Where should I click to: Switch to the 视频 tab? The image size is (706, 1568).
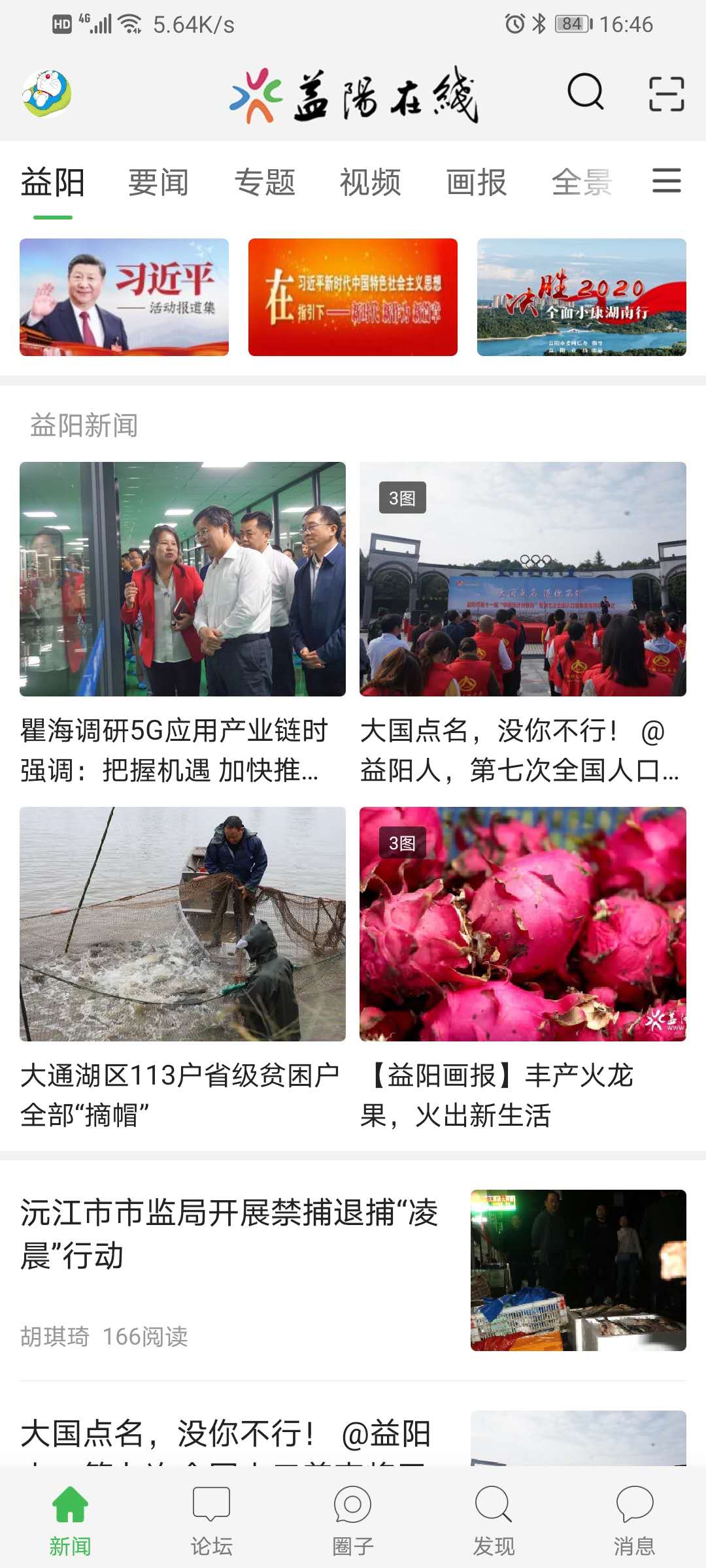(370, 182)
